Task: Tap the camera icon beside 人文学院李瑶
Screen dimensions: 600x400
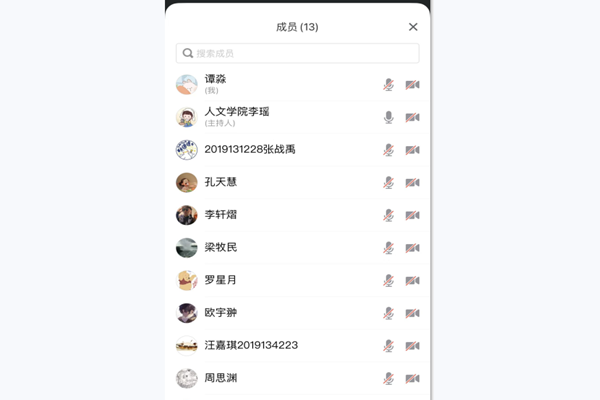Action: 412,117
